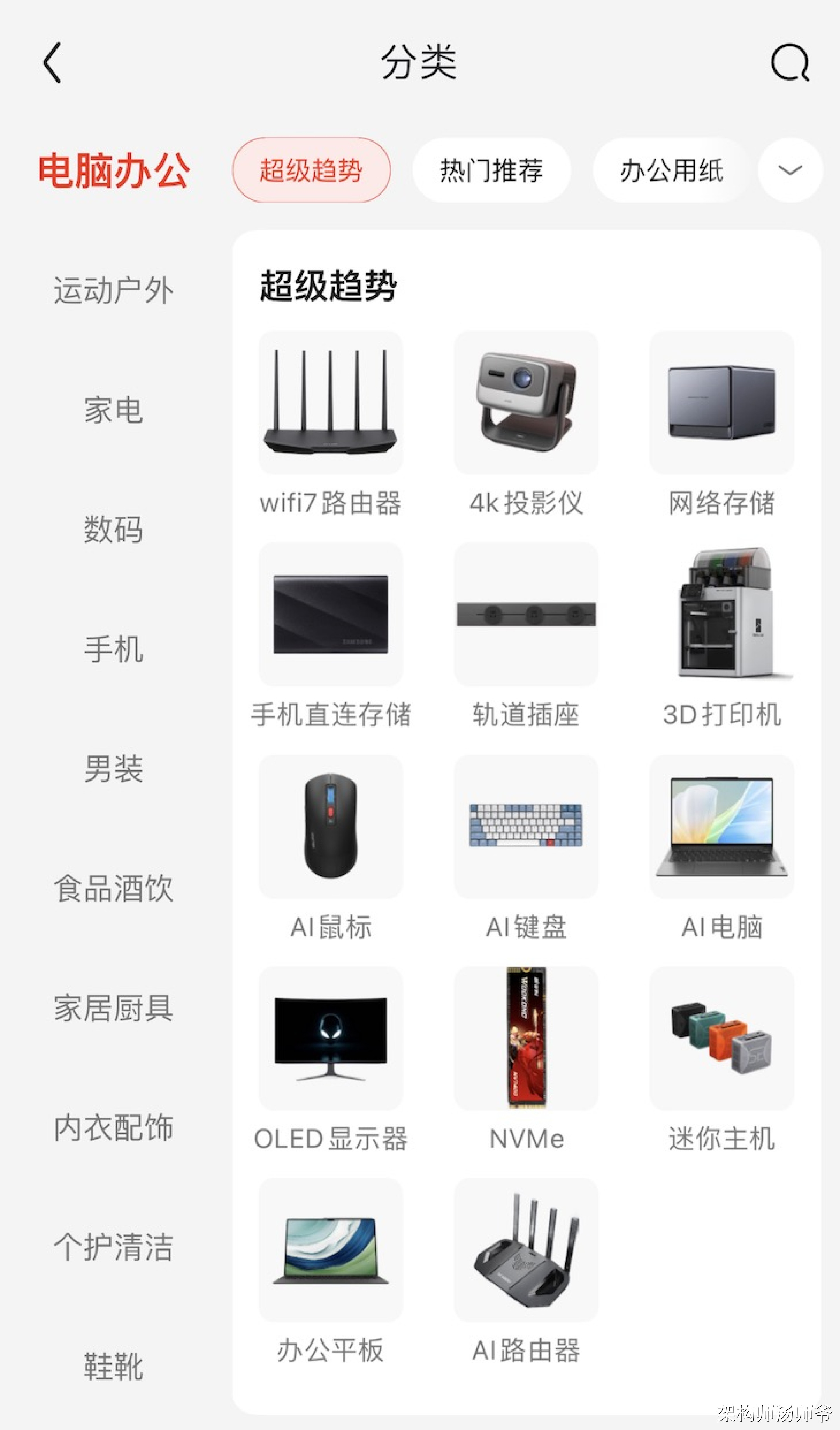
Task: Switch to the 办公用纸 chip
Action: [x=672, y=170]
